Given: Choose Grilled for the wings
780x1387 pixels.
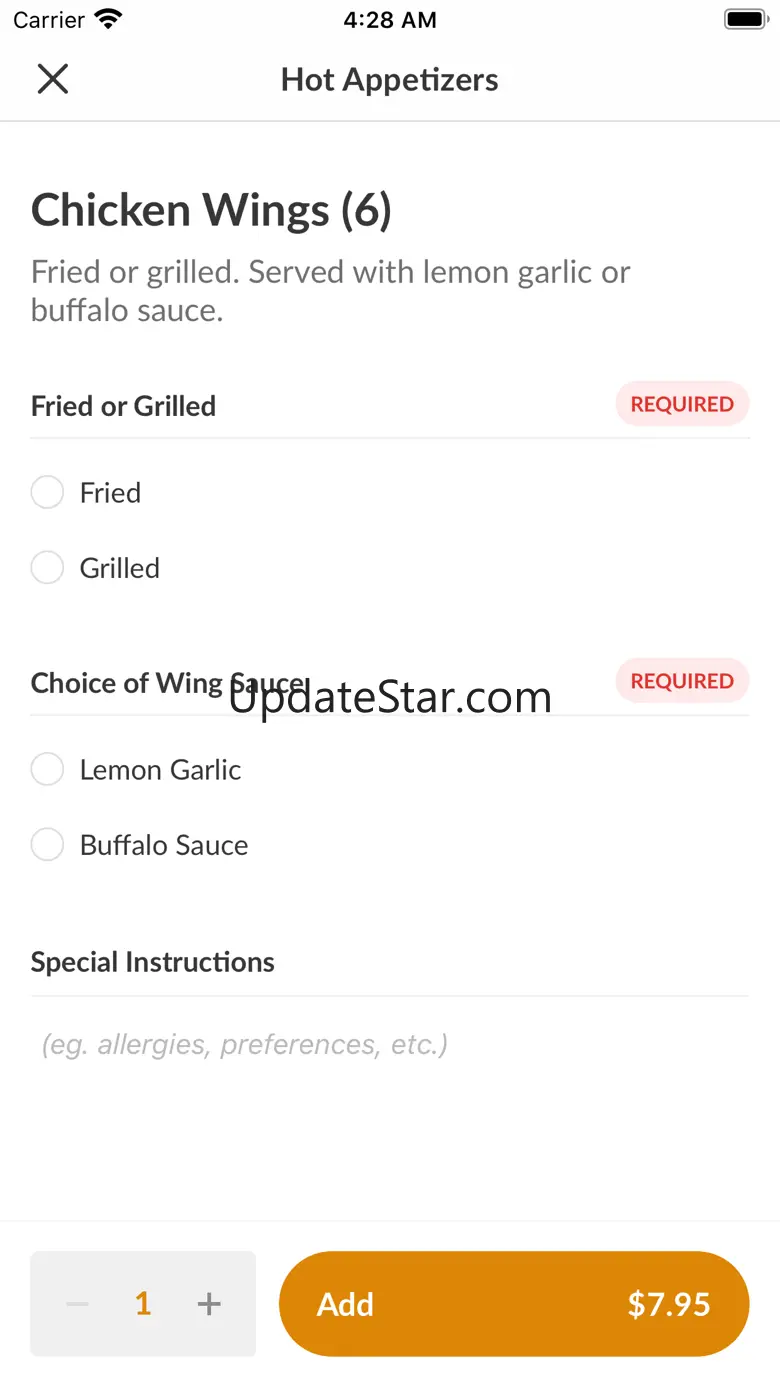Looking at the screenshot, I should [x=48, y=568].
